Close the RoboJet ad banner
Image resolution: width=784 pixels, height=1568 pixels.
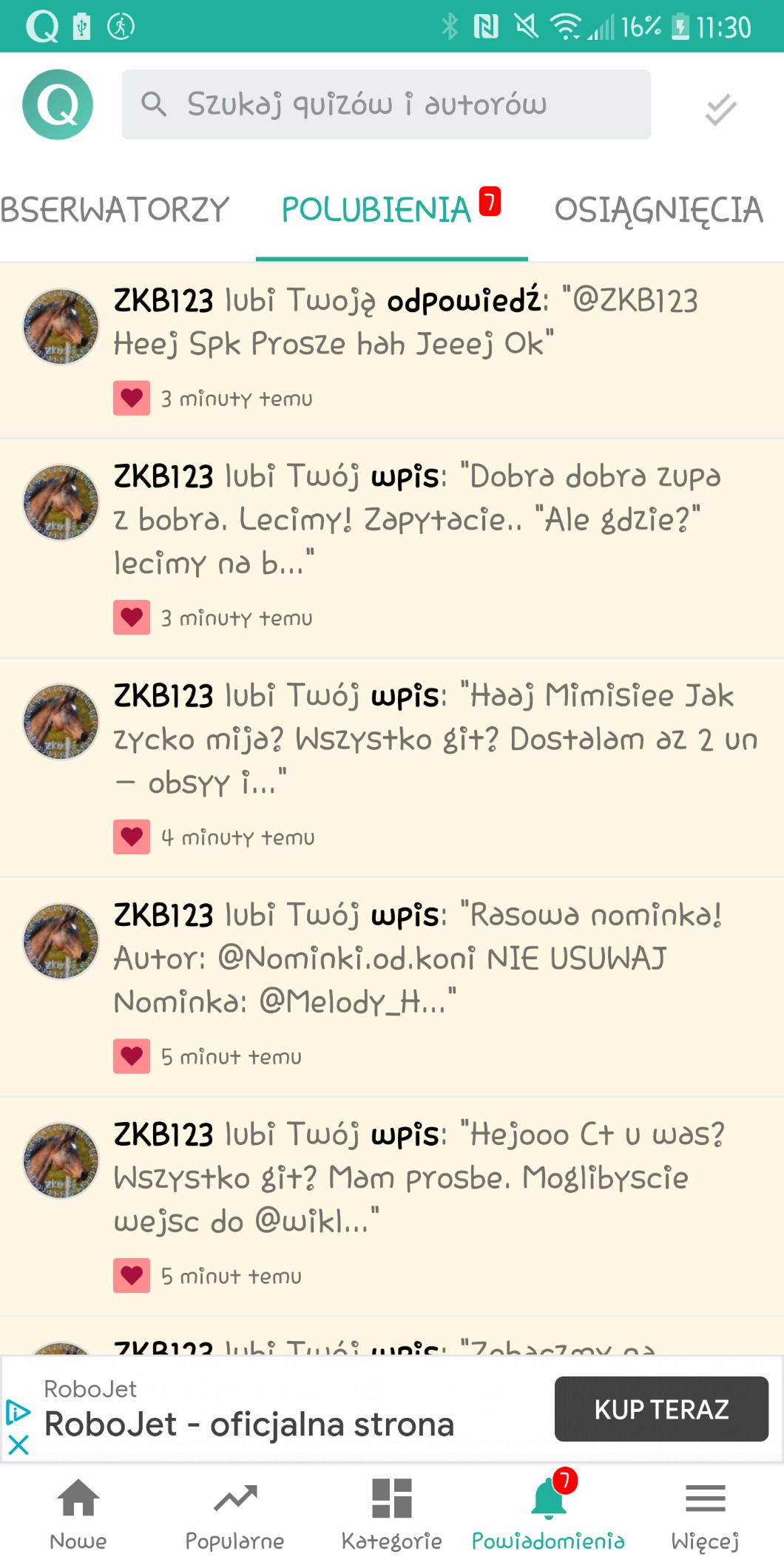point(18,1444)
